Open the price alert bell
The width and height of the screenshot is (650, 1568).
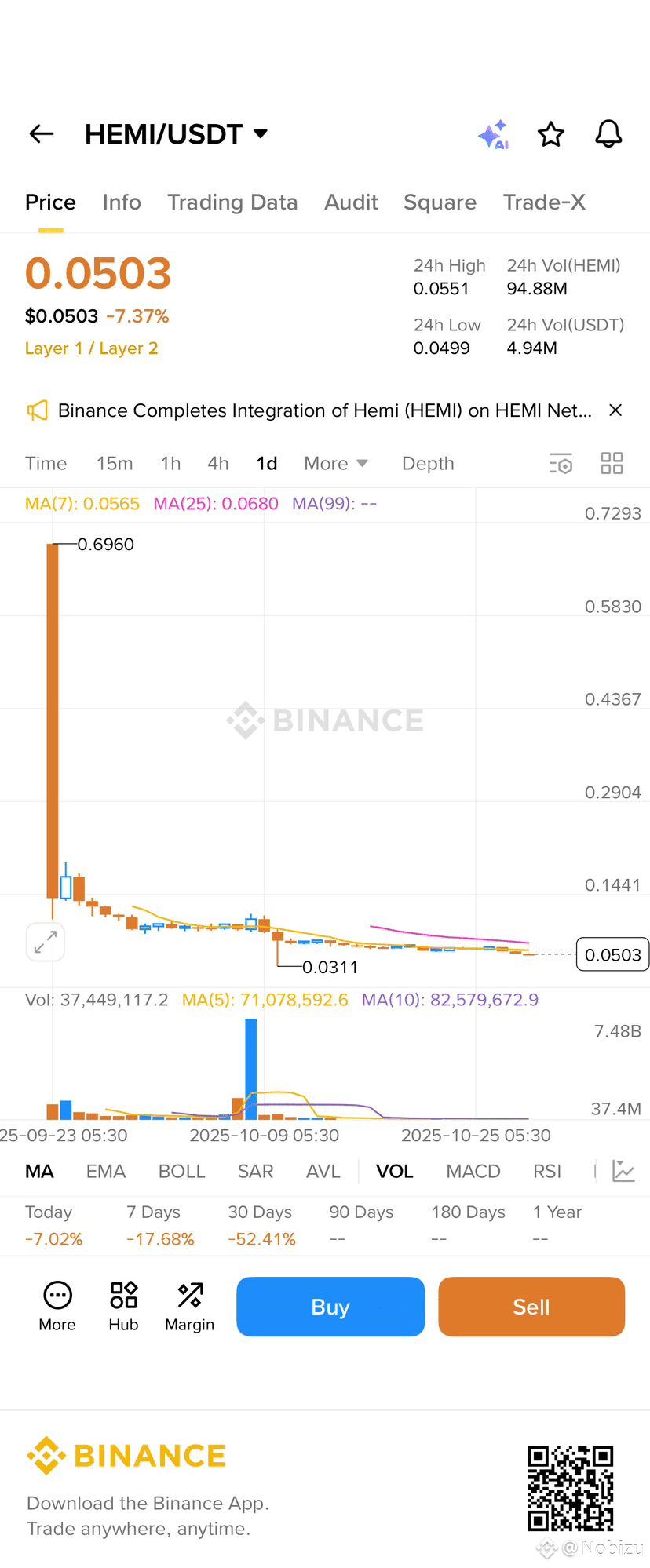608,134
